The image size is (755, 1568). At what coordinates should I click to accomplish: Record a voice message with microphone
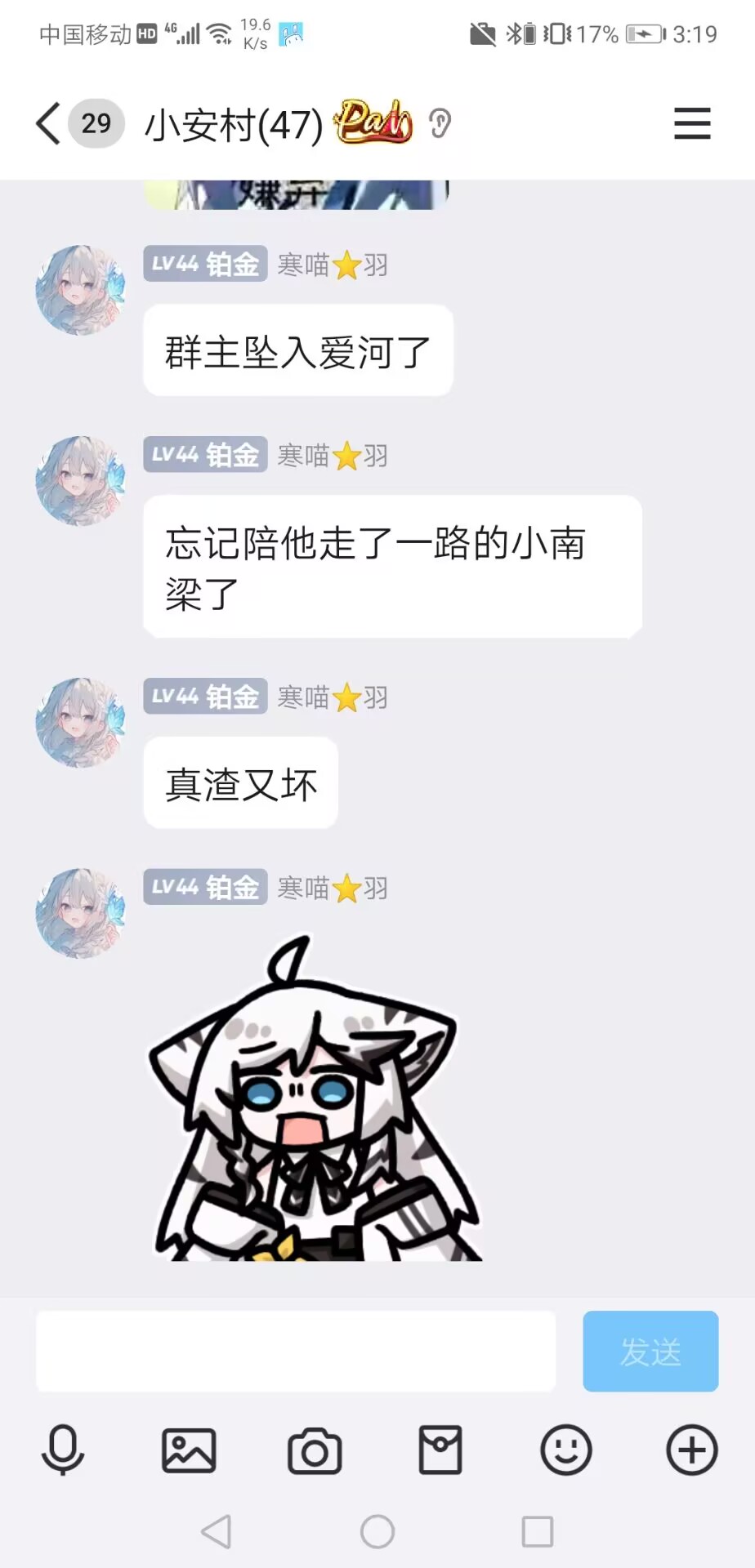63,1450
